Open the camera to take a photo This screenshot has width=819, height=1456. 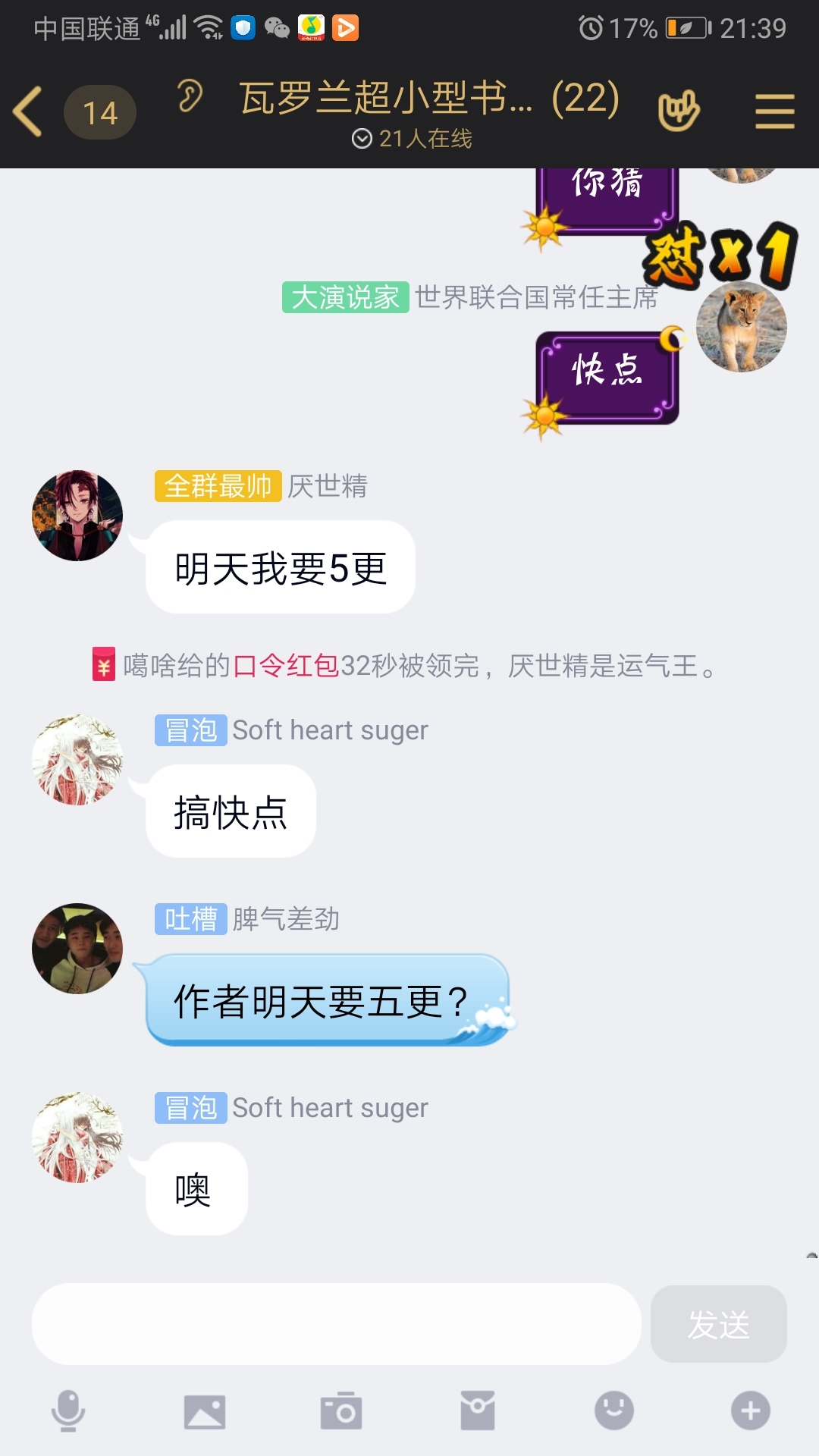341,1411
